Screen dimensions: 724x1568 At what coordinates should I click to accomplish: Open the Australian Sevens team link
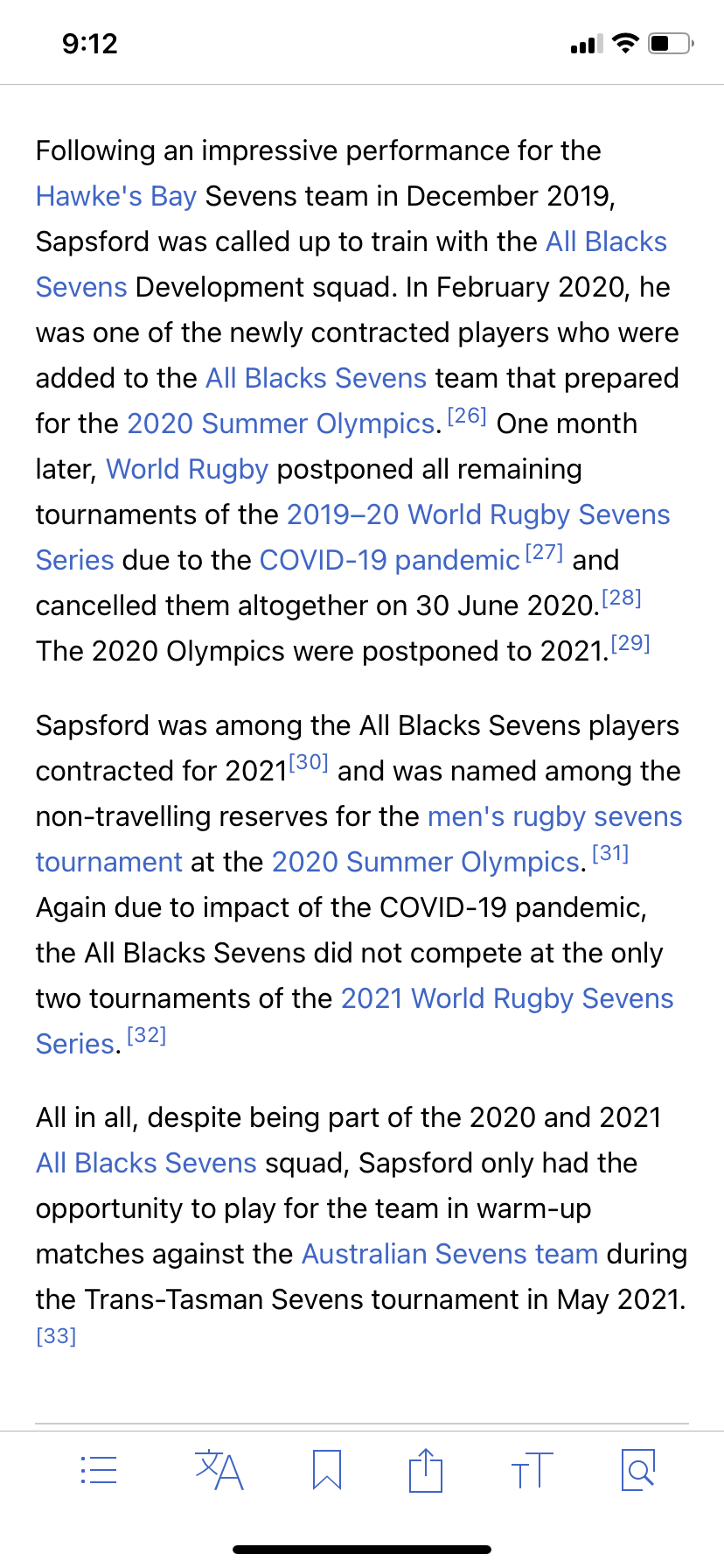(x=450, y=1254)
